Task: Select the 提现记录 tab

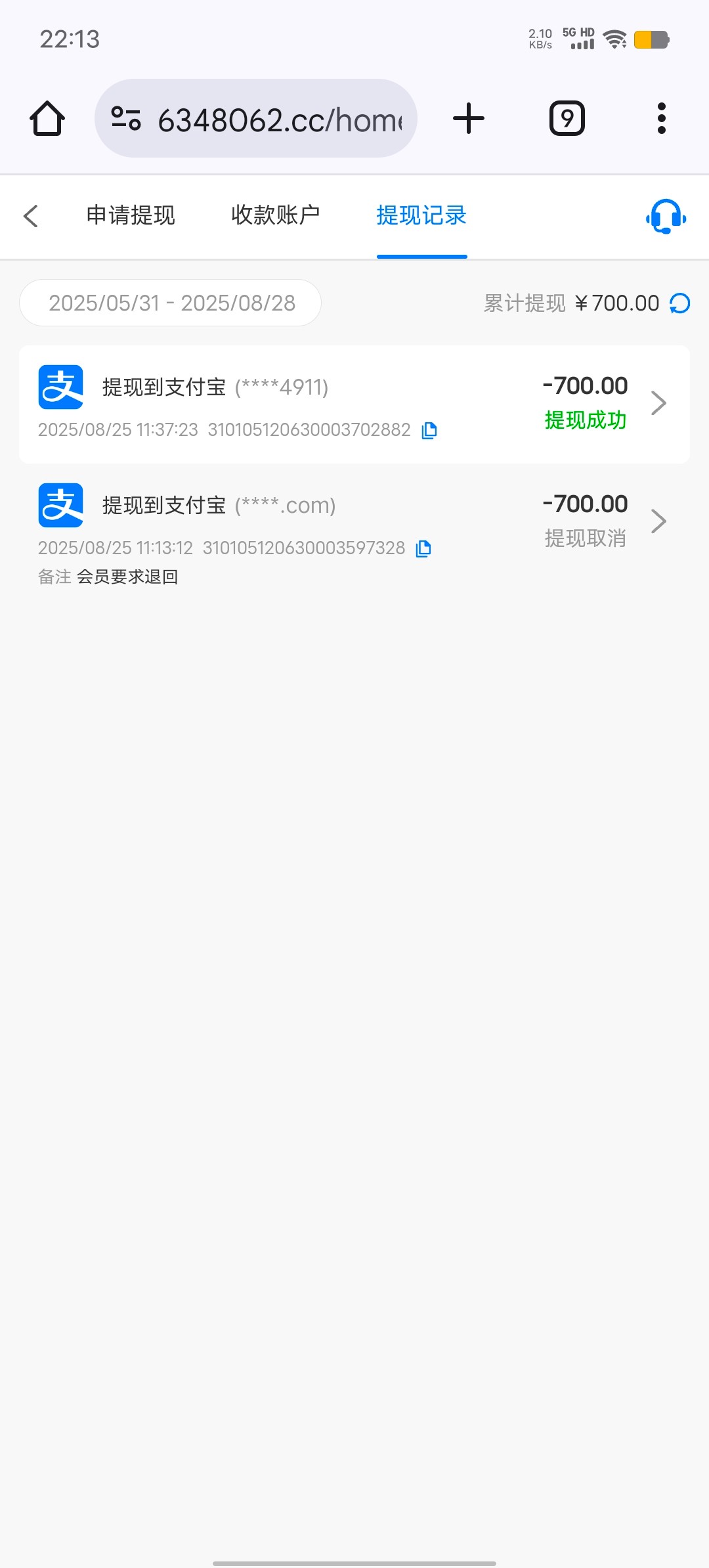Action: tap(421, 215)
